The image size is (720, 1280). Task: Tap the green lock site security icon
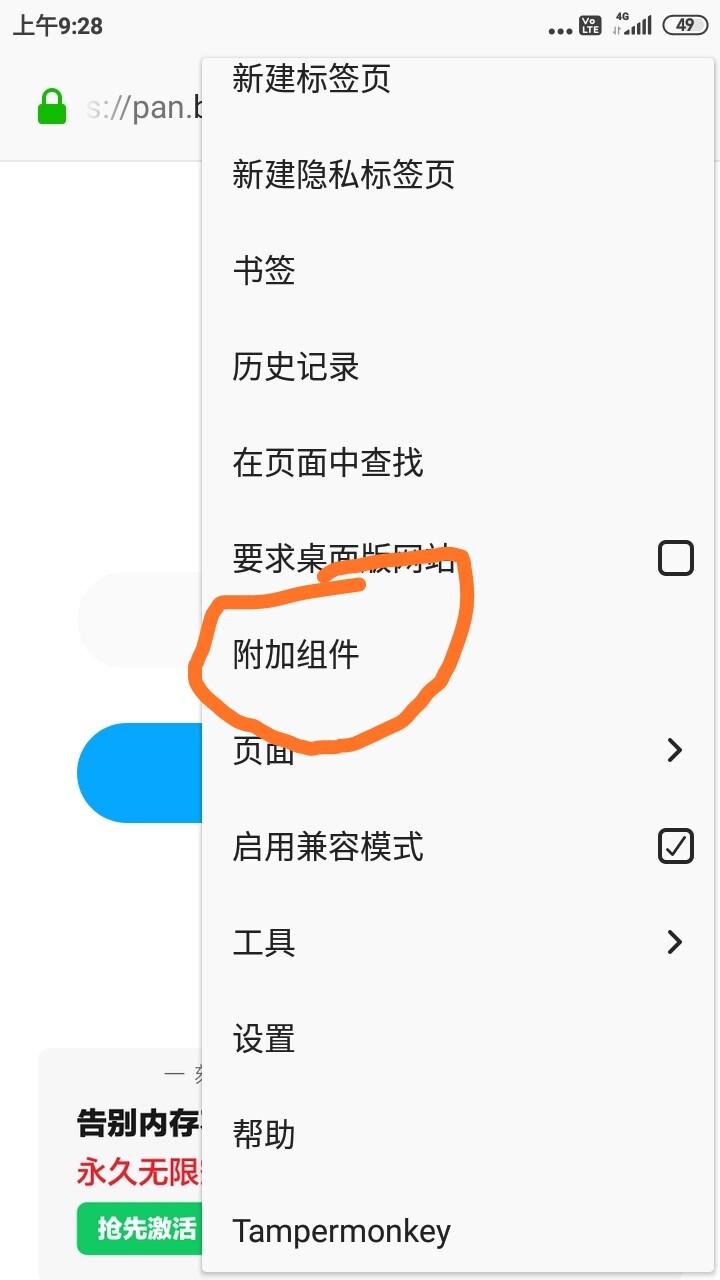(x=52, y=107)
